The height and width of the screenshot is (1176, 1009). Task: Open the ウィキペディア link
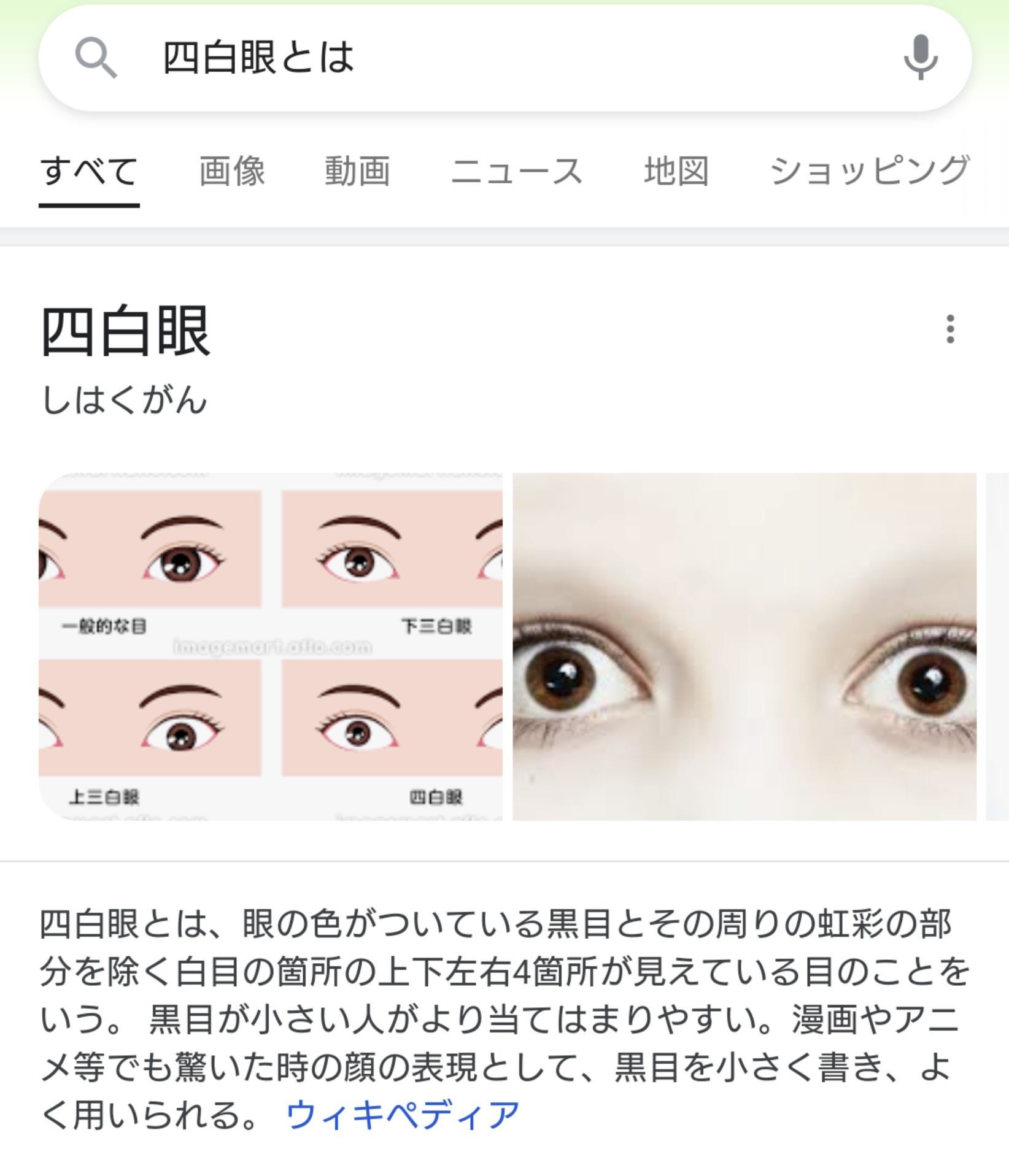pyautogui.click(x=403, y=1115)
